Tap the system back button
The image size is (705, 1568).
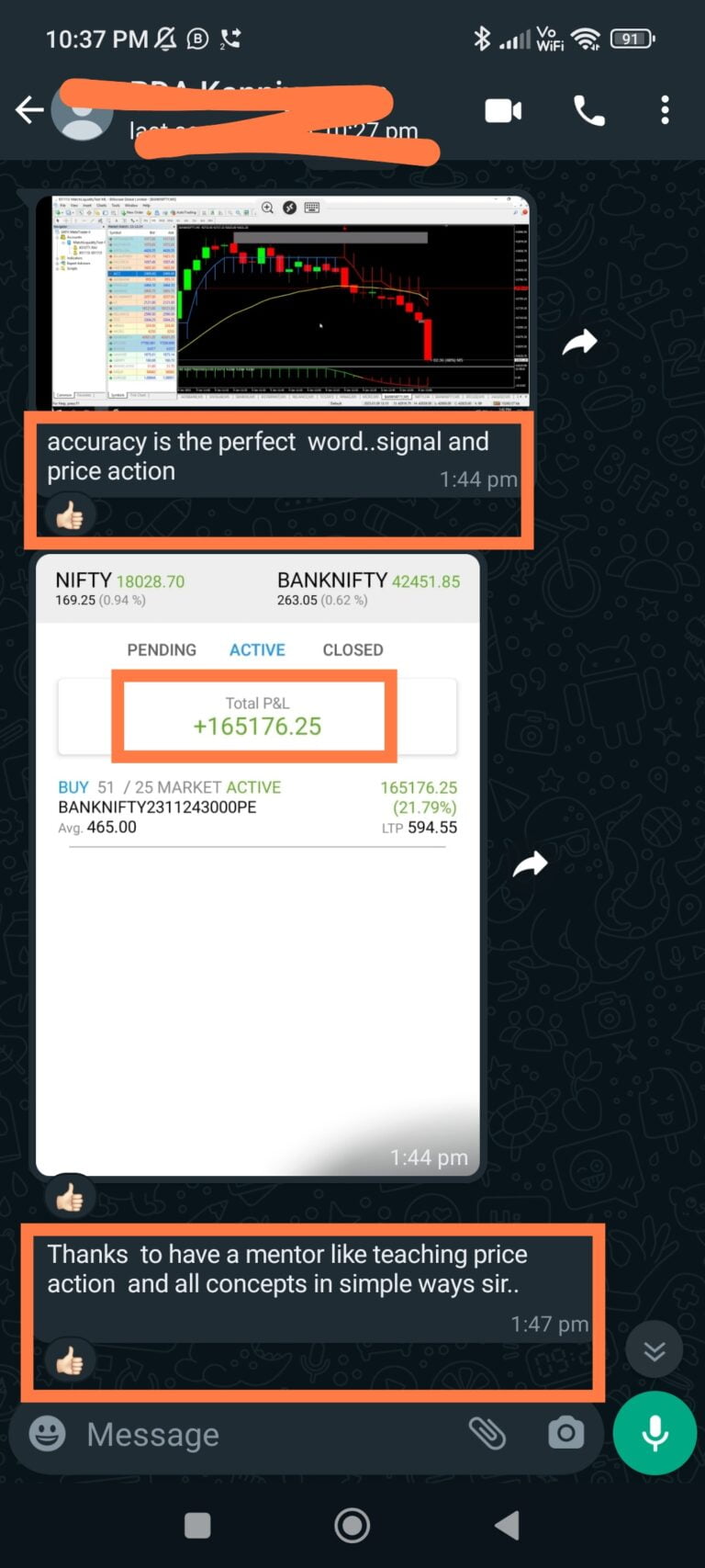pos(507,1526)
